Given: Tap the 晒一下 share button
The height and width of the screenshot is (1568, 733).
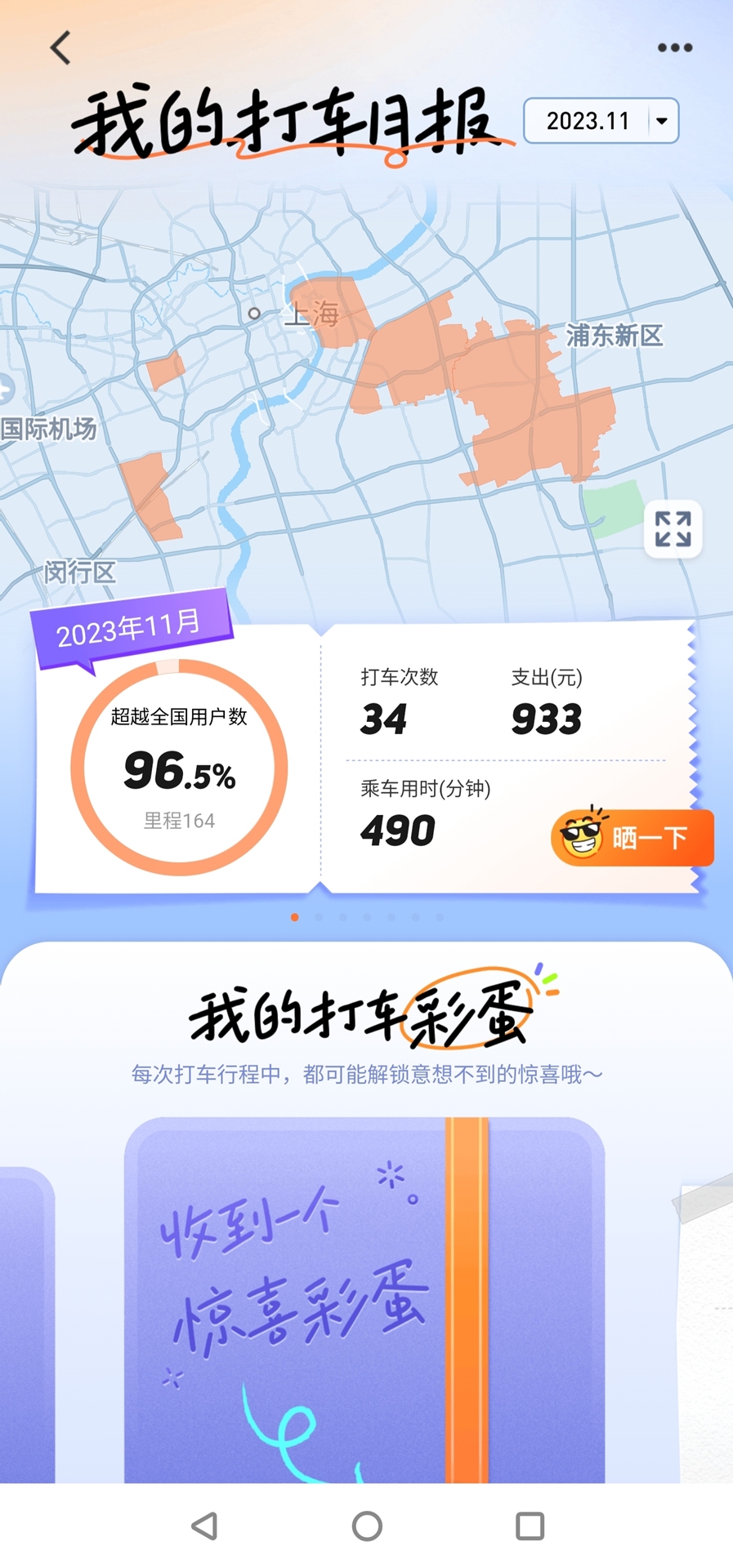Looking at the screenshot, I should [632, 837].
